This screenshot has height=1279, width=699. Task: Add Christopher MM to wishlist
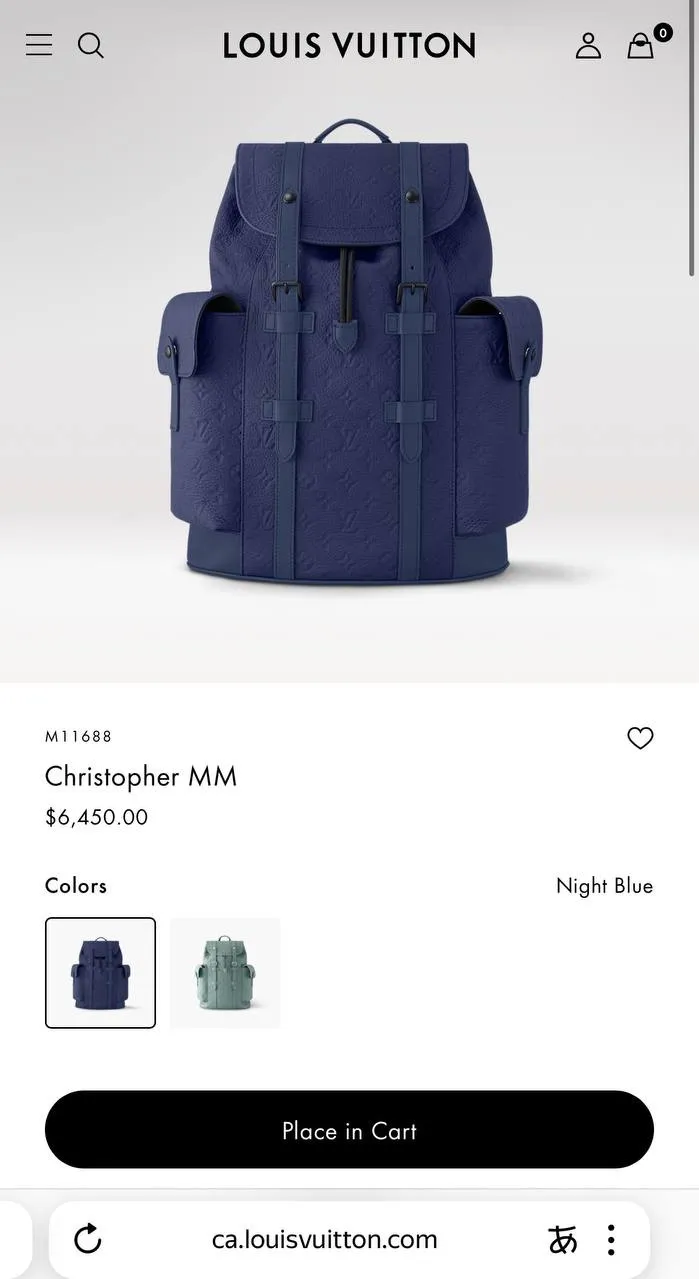pos(640,738)
